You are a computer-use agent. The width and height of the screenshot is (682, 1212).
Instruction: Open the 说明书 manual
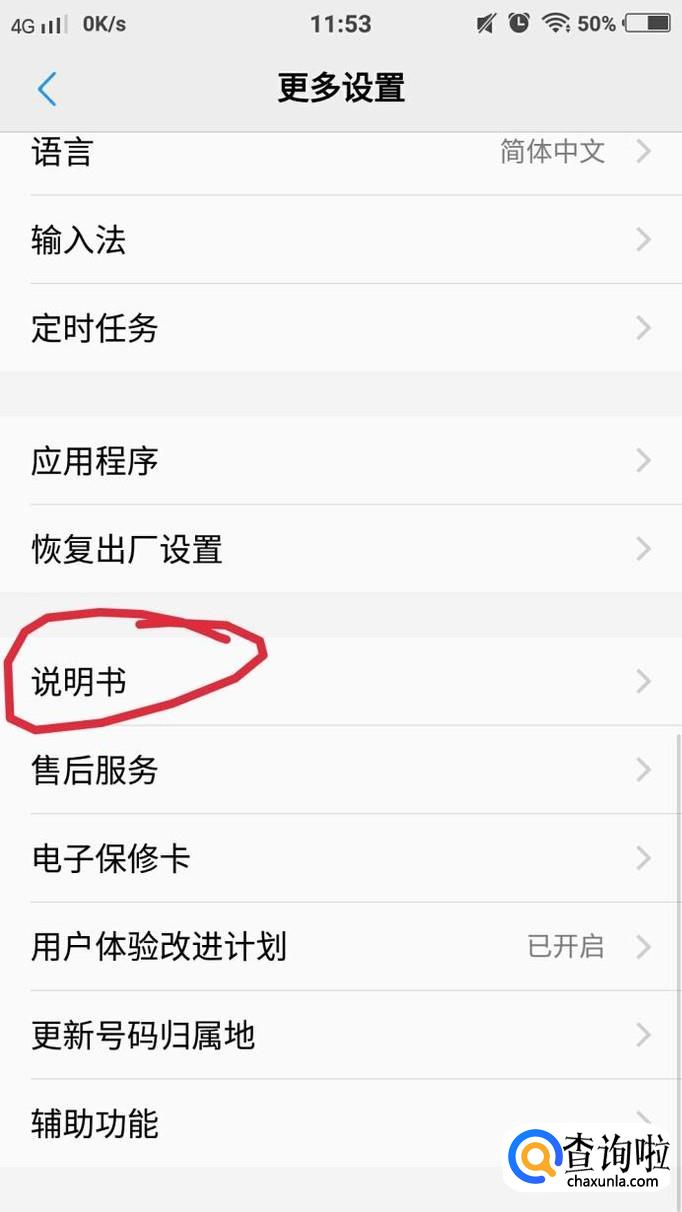pos(340,682)
